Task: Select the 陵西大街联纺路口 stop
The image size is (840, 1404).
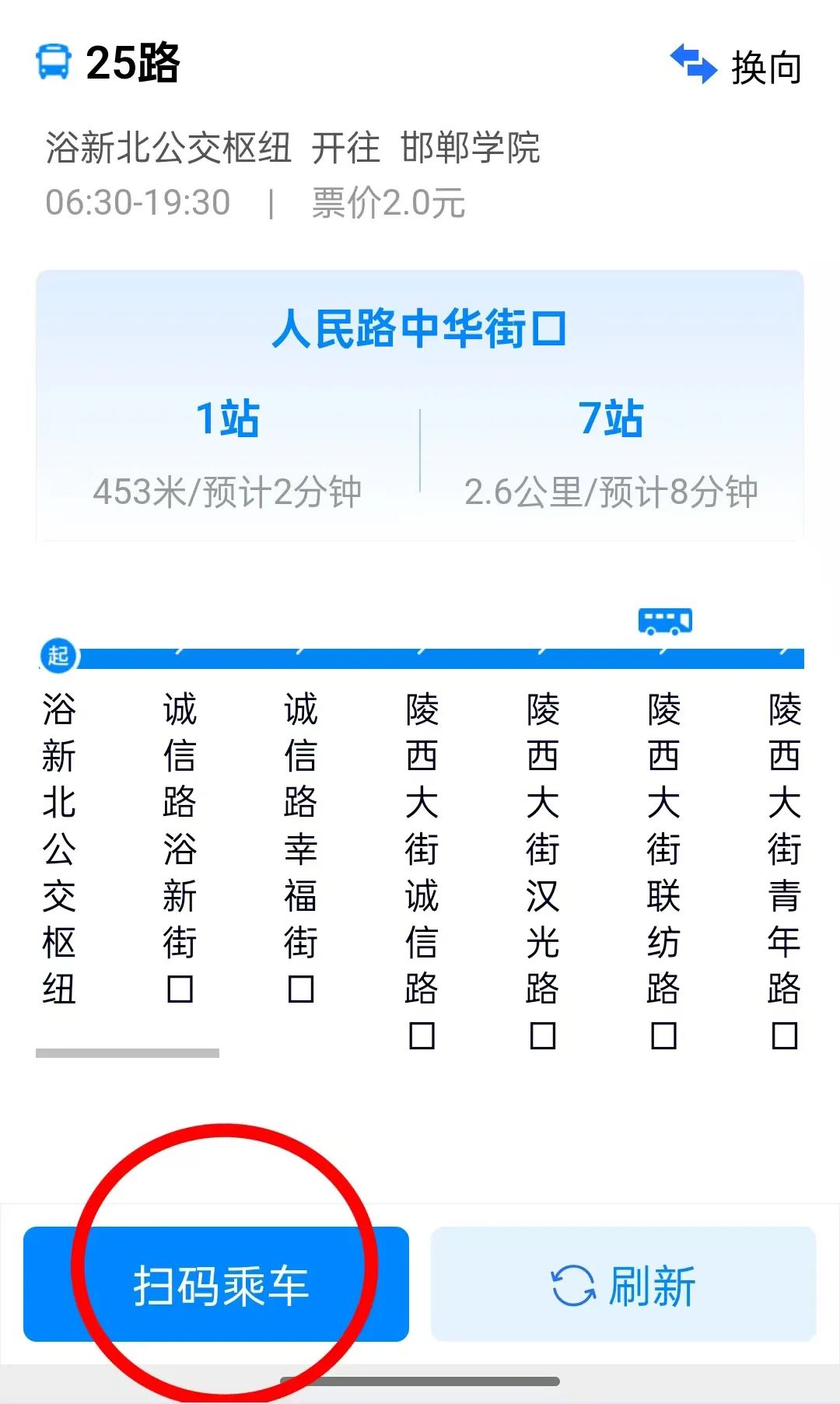Action: click(x=663, y=871)
